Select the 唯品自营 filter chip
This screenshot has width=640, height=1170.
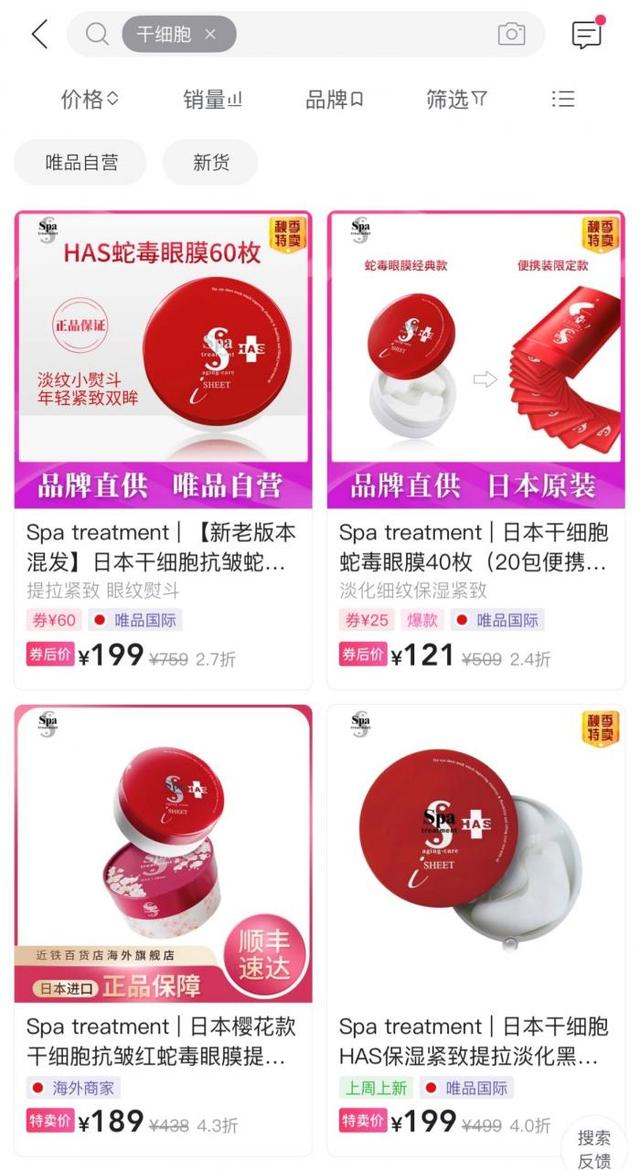81,162
